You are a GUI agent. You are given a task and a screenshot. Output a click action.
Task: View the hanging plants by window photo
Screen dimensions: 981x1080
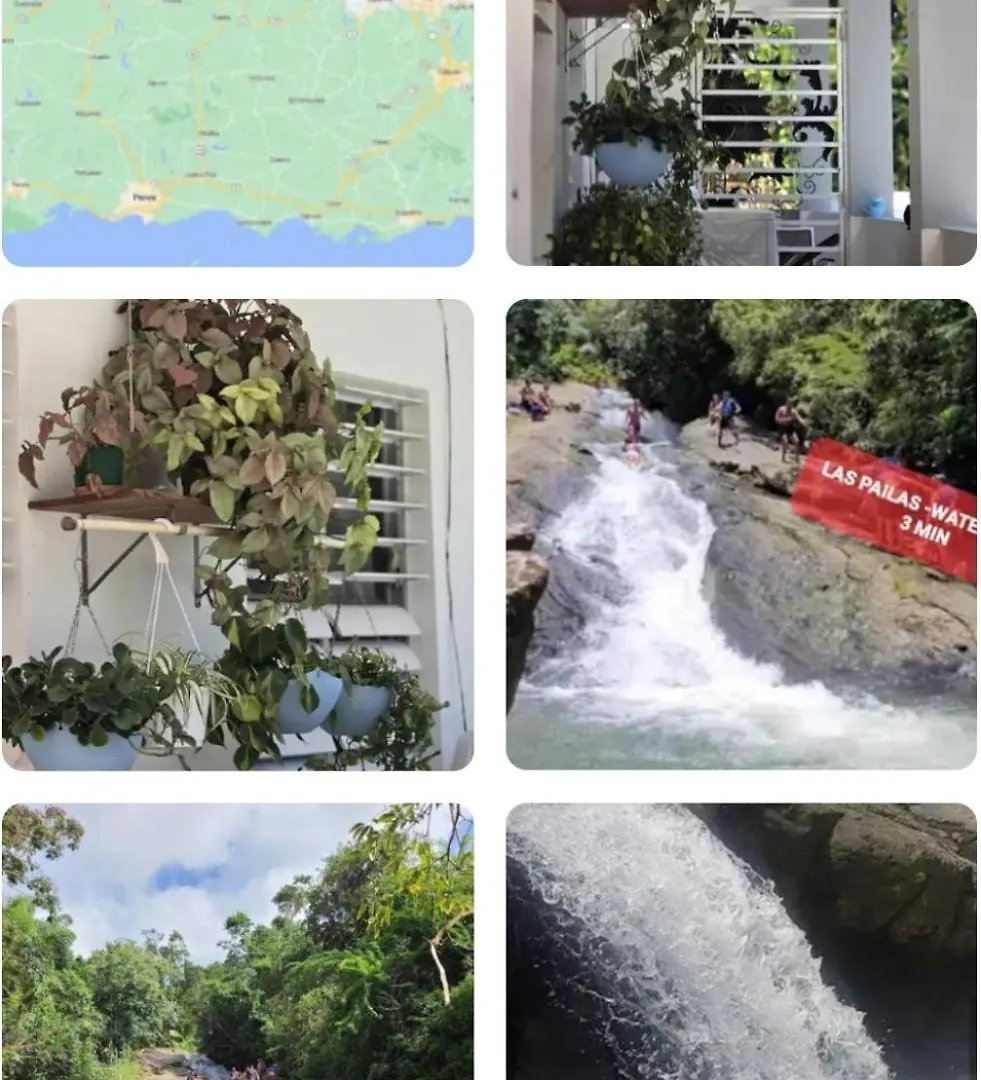[238, 535]
